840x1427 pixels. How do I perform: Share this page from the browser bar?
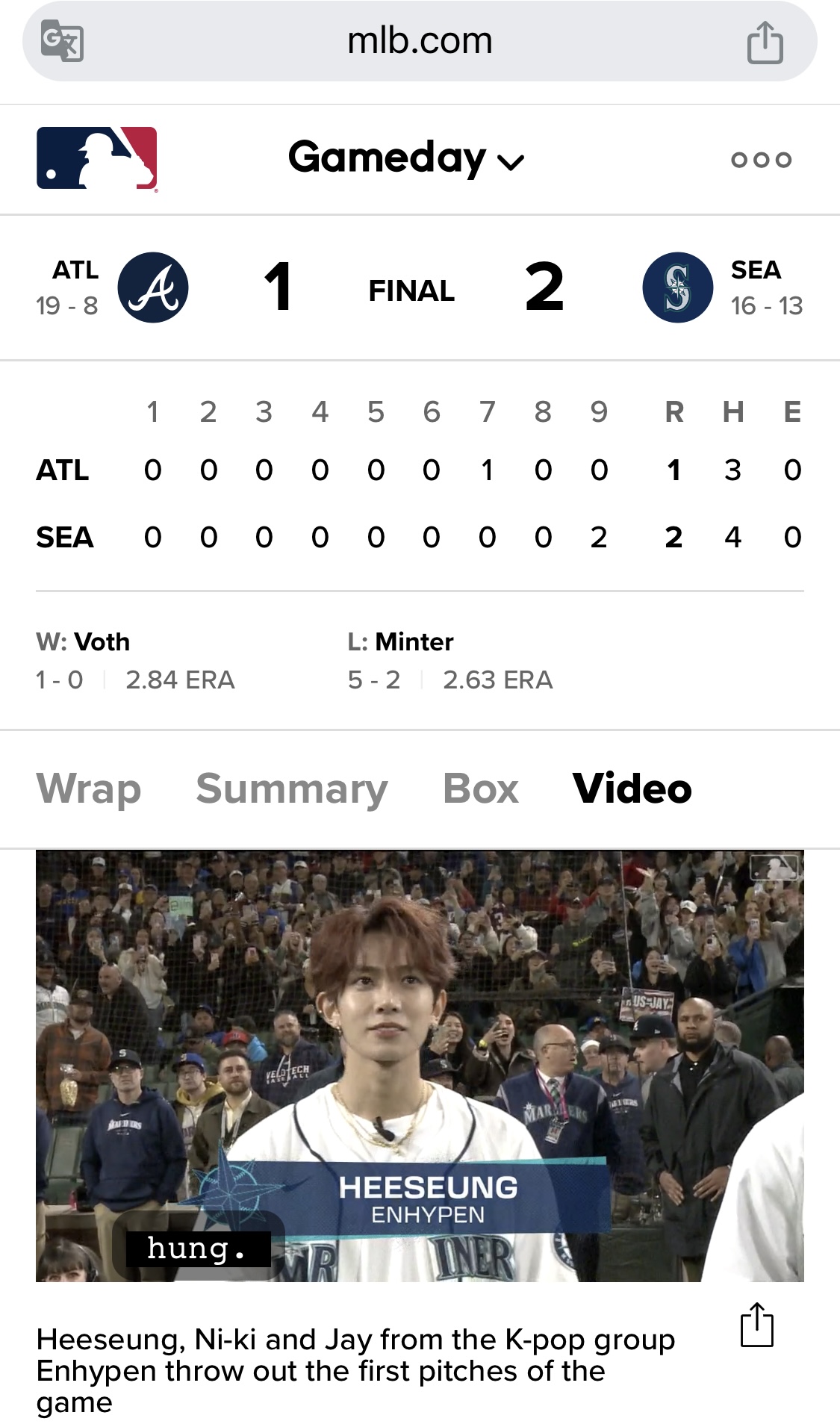point(765,43)
